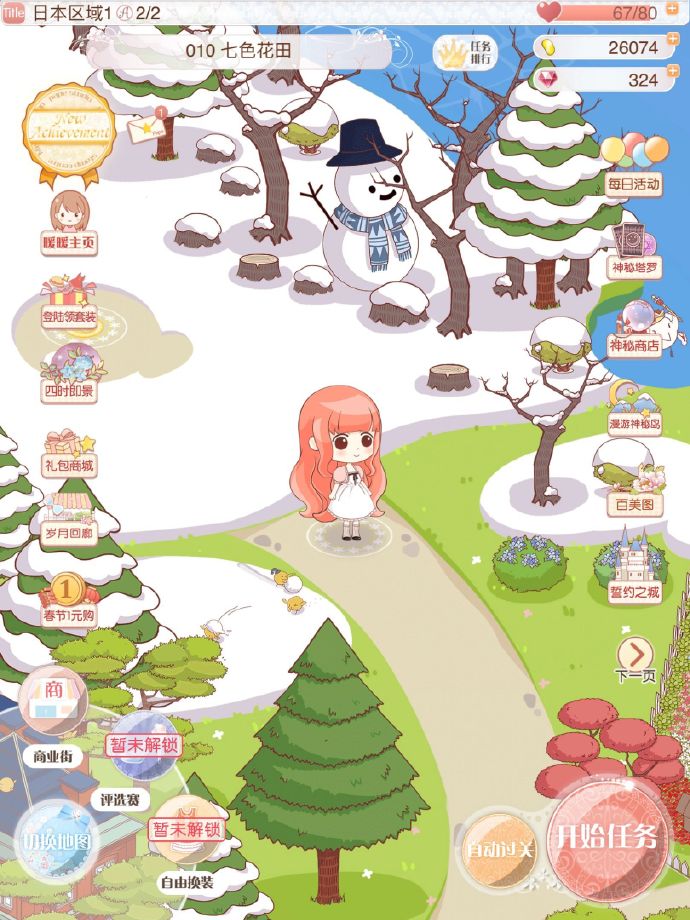Open the New Achievement badge

[68, 132]
